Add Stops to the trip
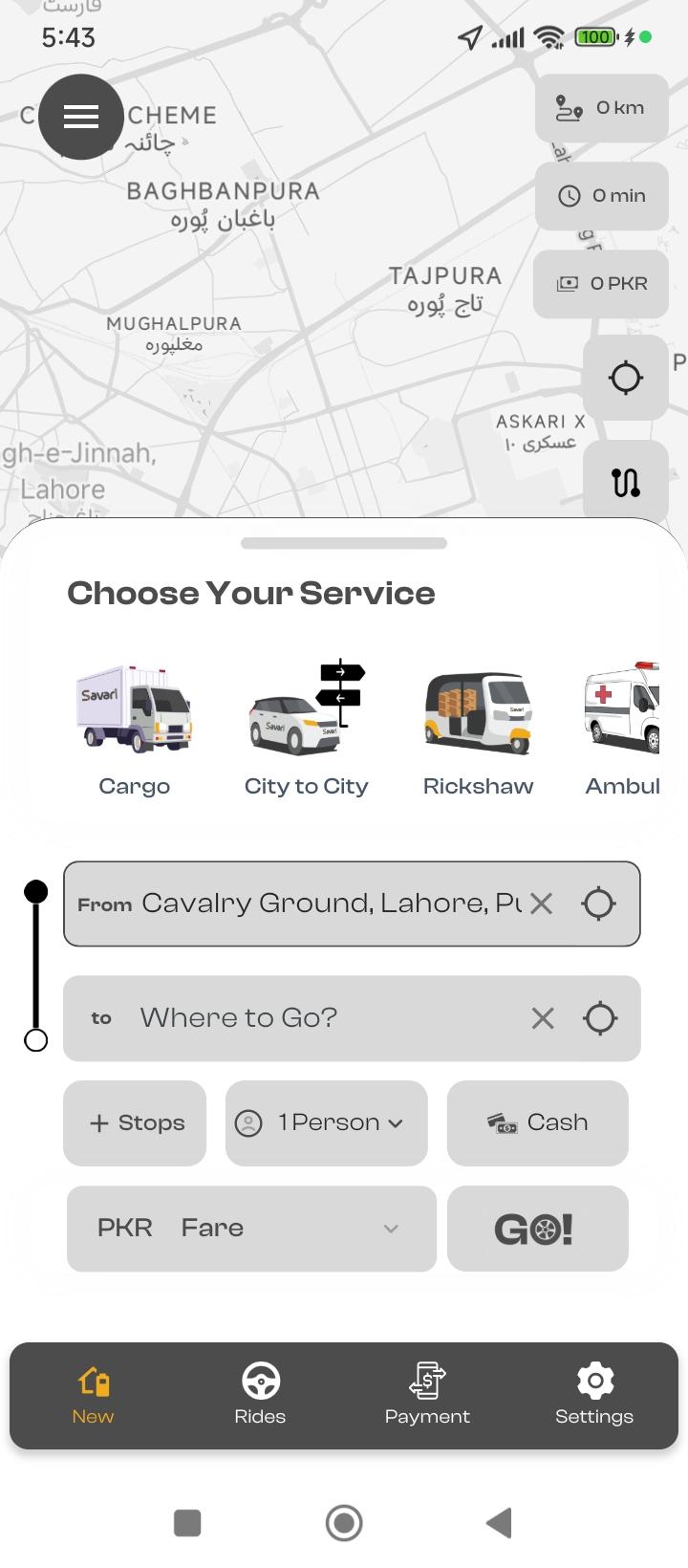The height and width of the screenshot is (1568, 688). (x=135, y=1123)
